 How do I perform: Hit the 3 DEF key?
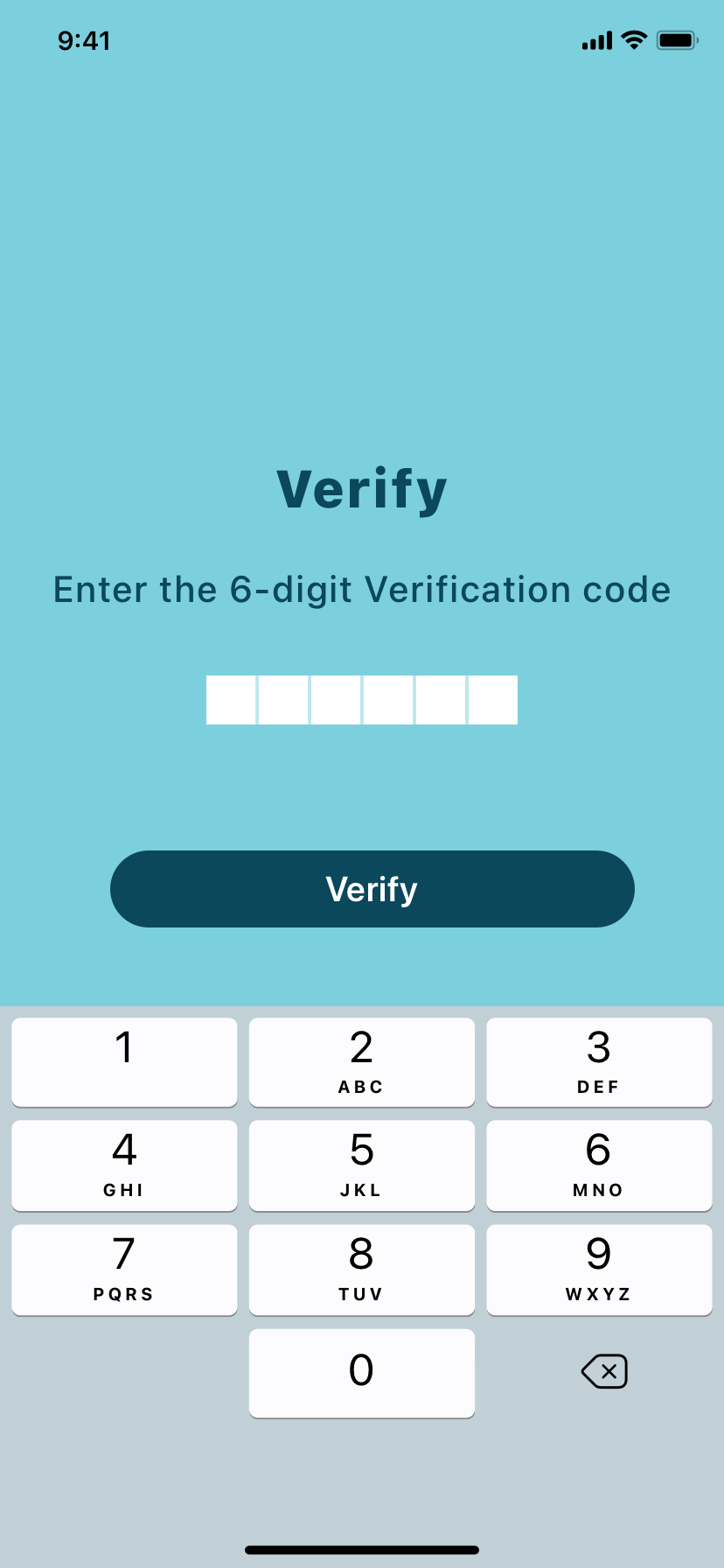[x=599, y=1062]
